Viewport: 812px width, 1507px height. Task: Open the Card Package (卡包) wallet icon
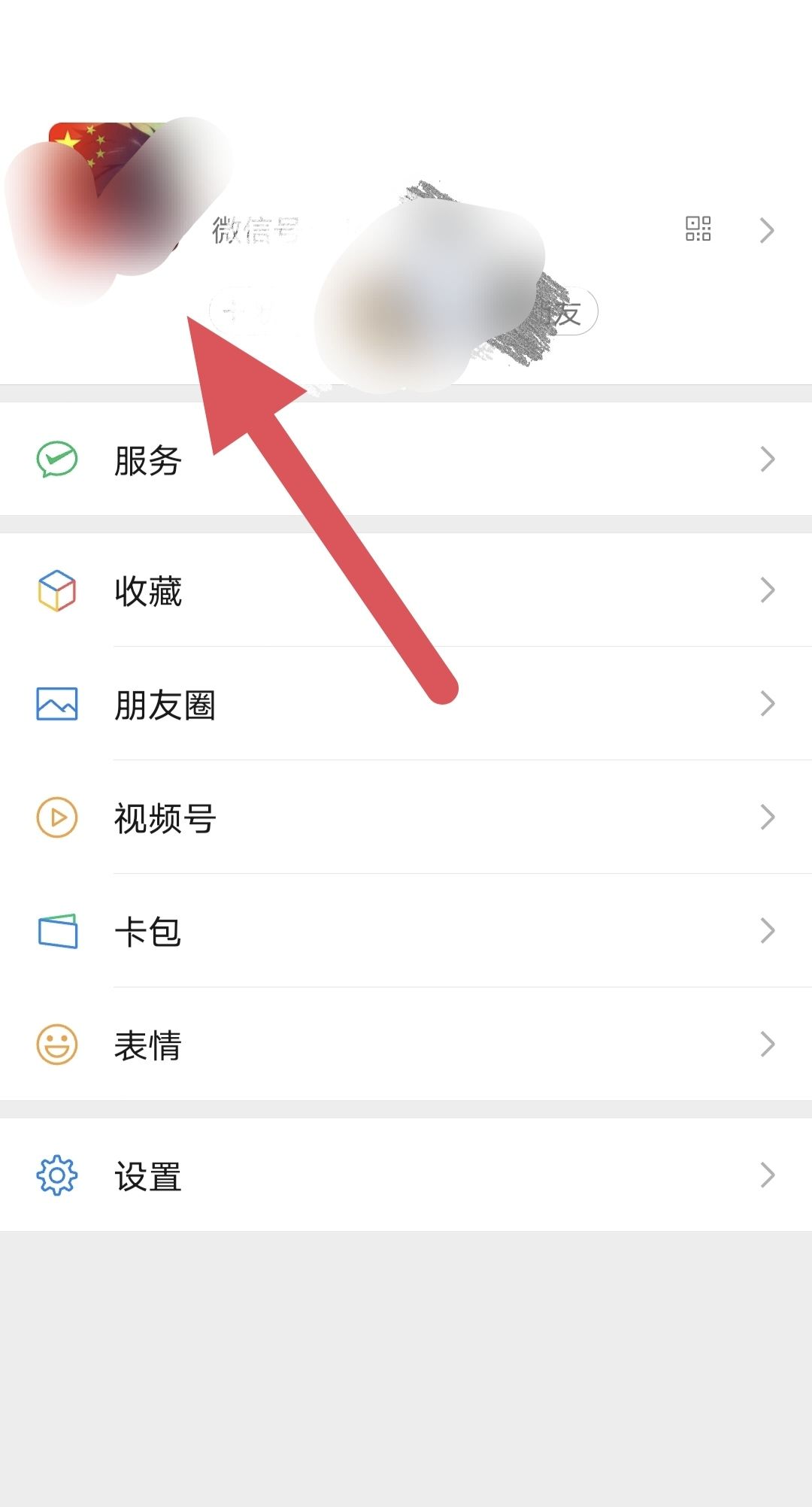click(56, 931)
